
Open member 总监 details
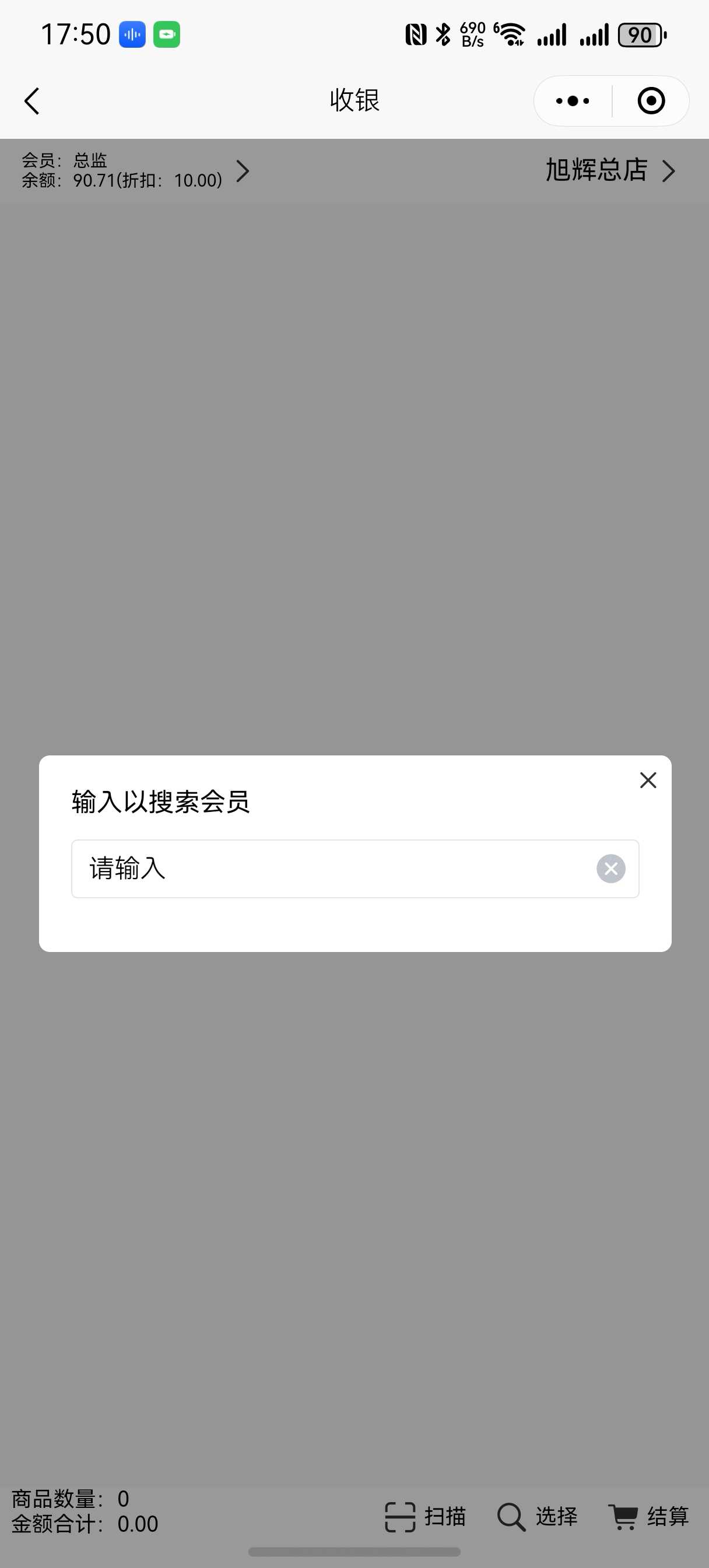click(135, 171)
